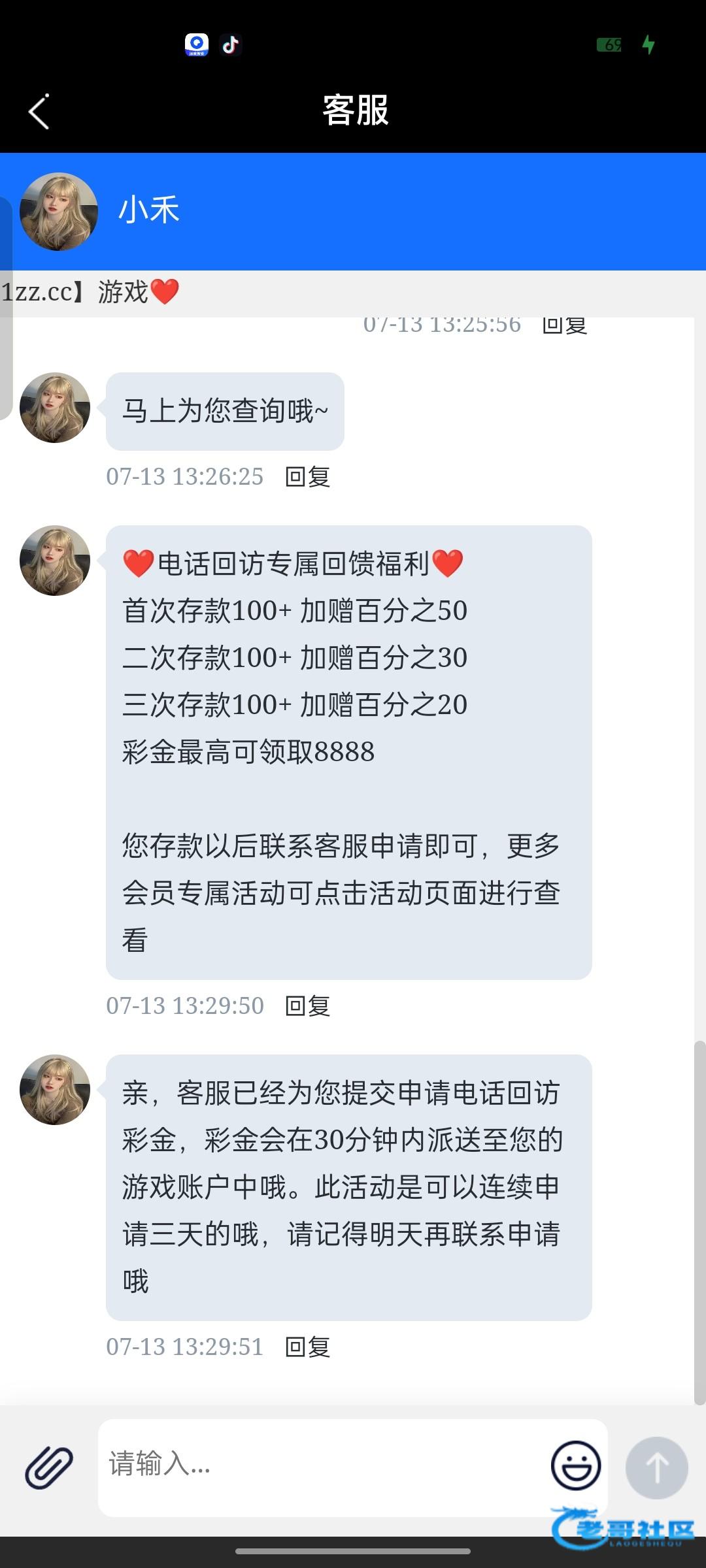The image size is (706, 1568).
Task: Focus the 请输入 message field
Action: [320, 1465]
